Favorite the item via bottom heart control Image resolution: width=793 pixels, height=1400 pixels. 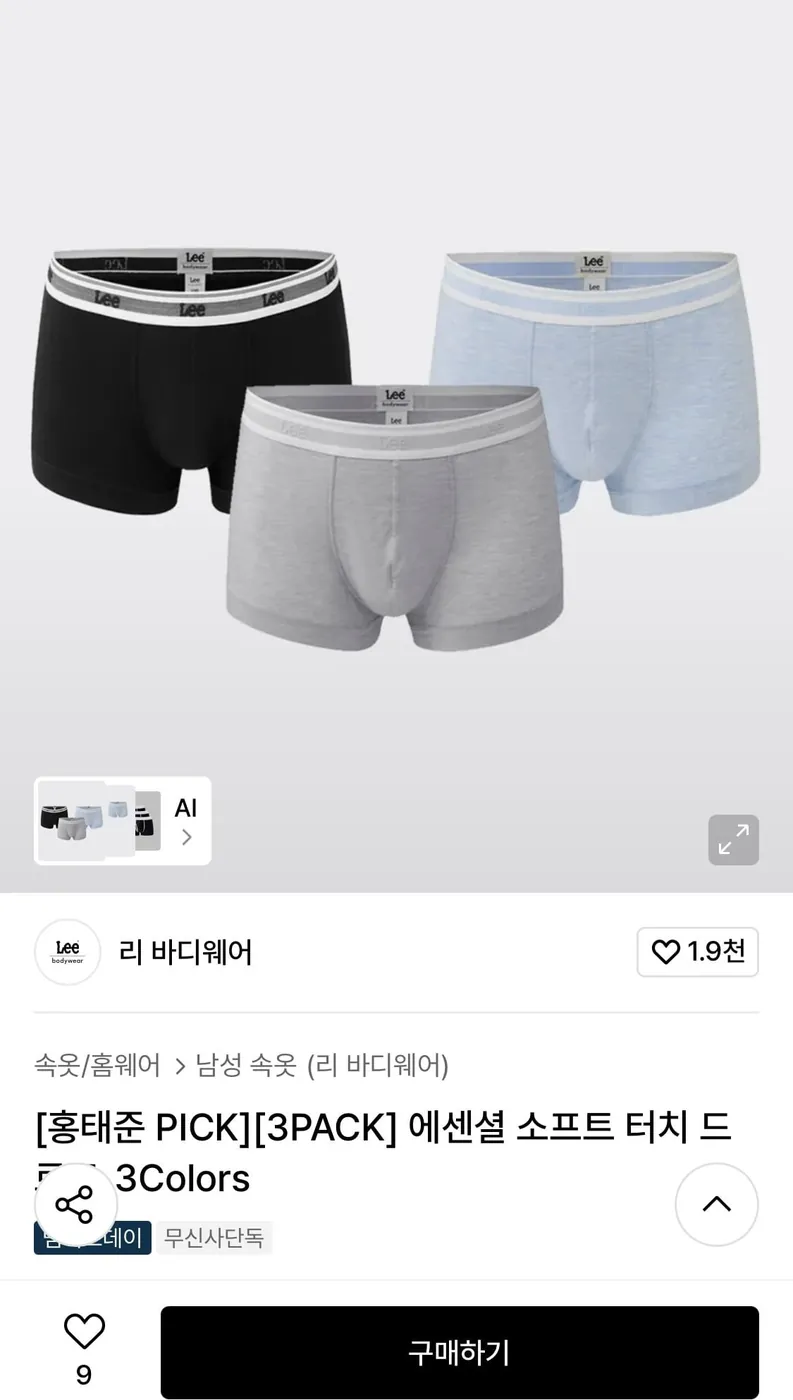83,1331
